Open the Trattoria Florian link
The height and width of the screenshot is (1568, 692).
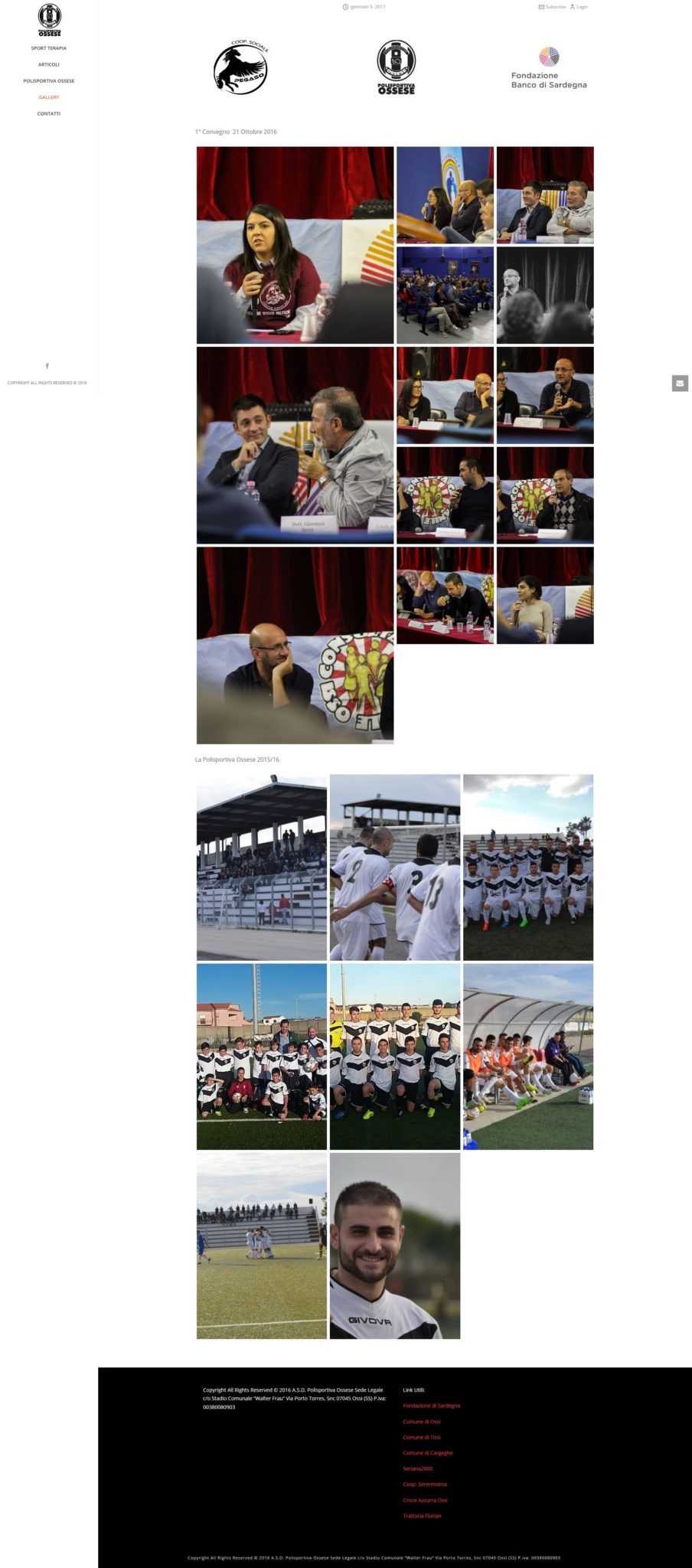pyautogui.click(x=423, y=1516)
